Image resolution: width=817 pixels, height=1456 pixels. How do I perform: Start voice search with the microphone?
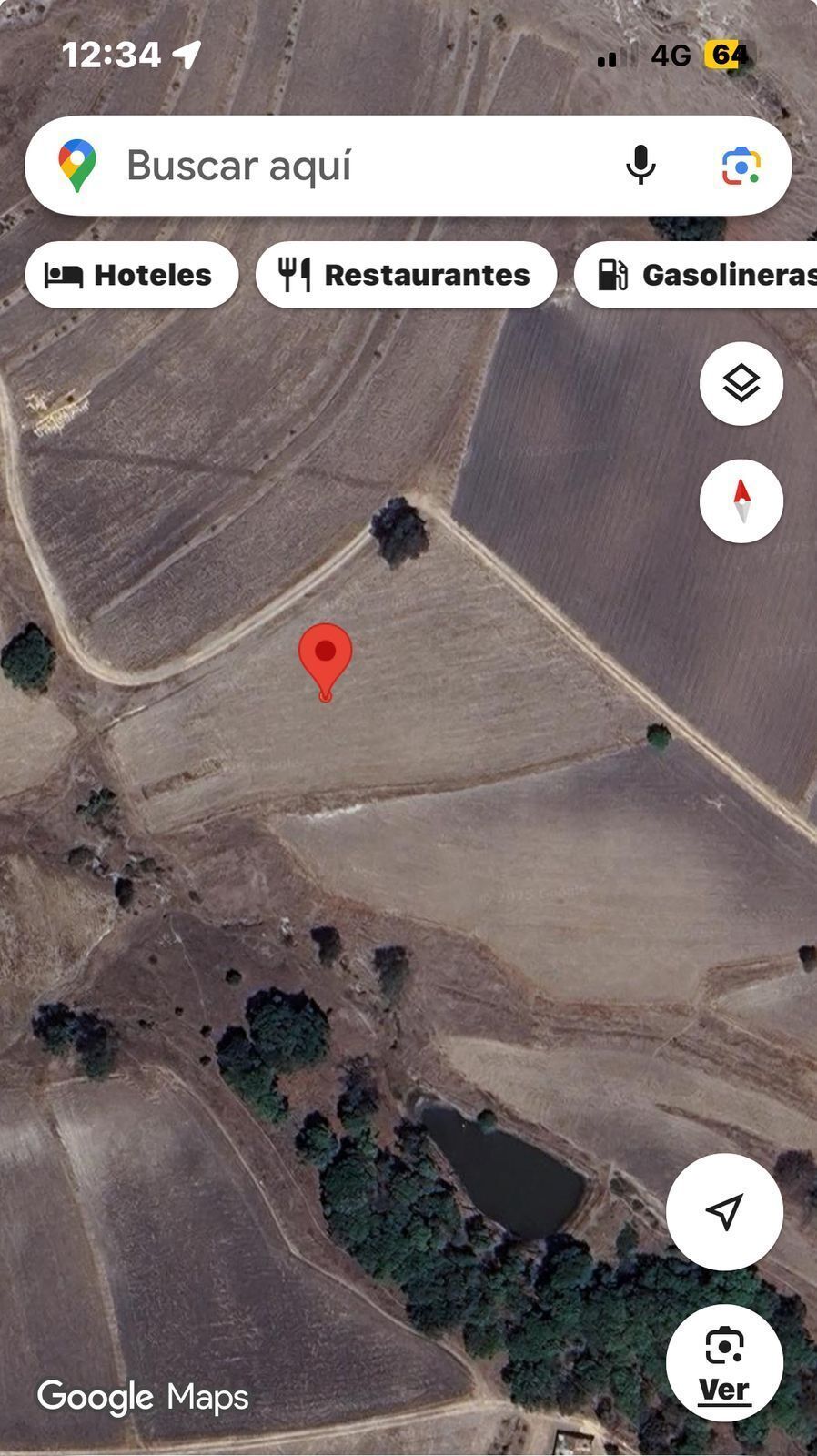tap(640, 166)
